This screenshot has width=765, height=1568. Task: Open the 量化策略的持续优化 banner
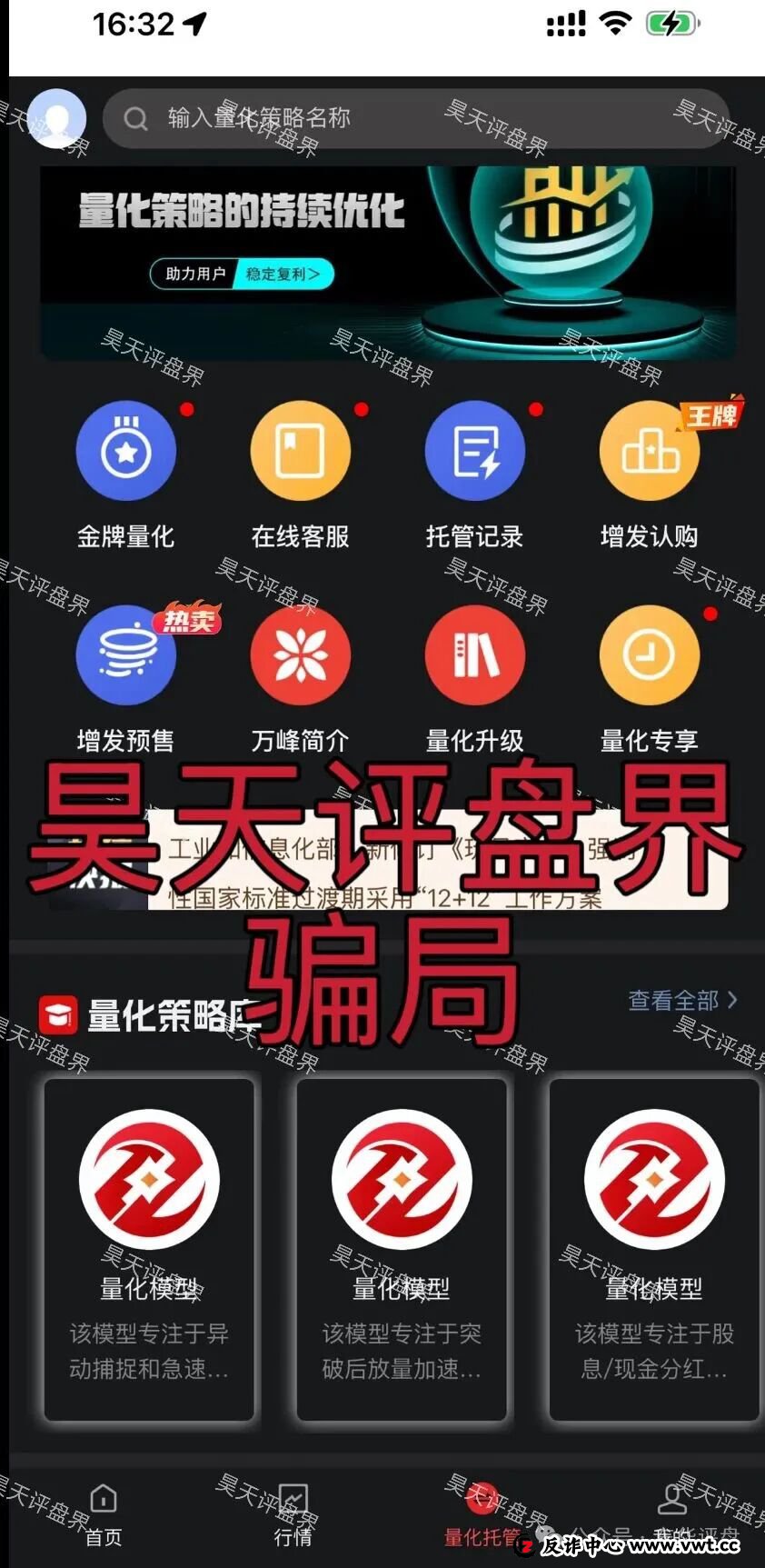coord(388,262)
